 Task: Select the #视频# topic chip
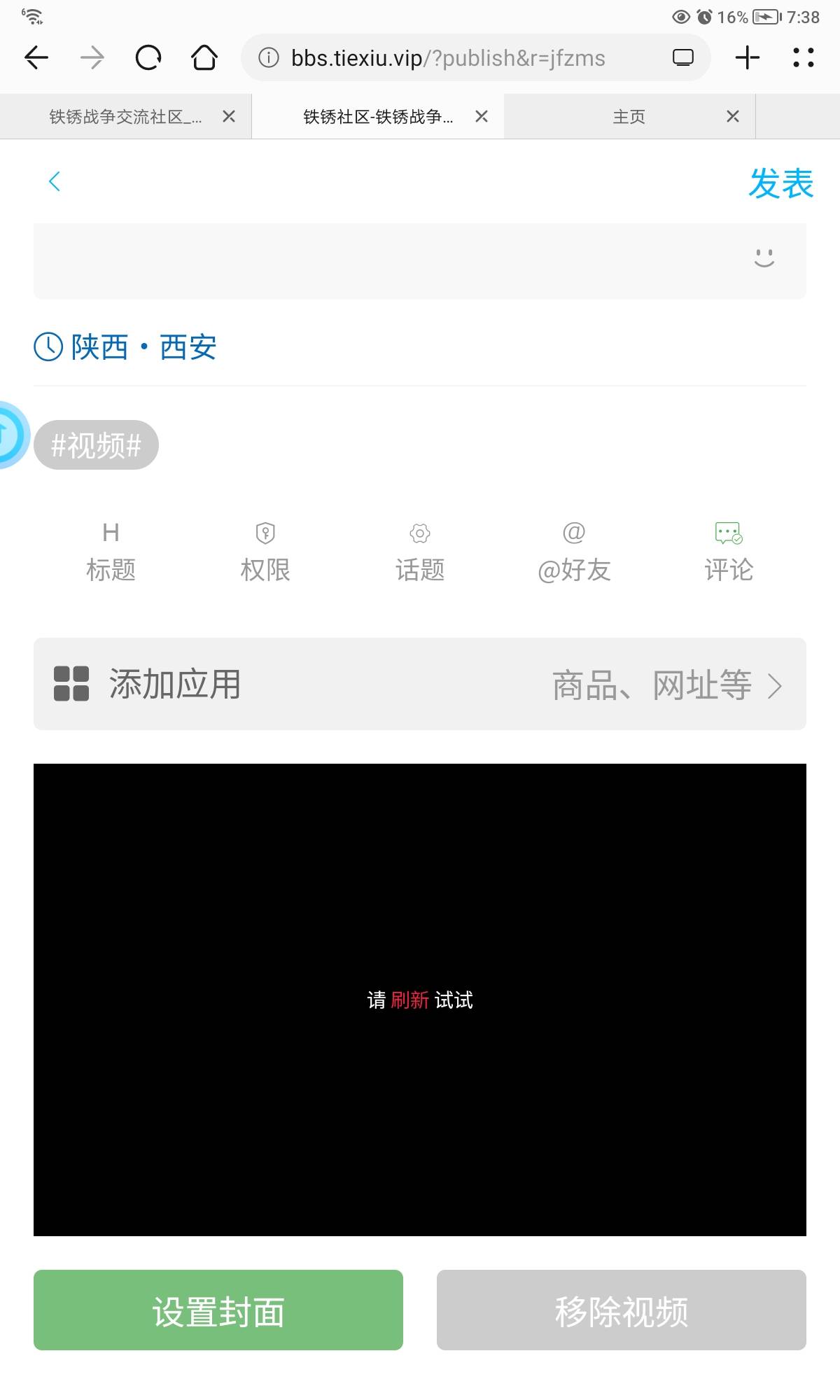tap(97, 445)
